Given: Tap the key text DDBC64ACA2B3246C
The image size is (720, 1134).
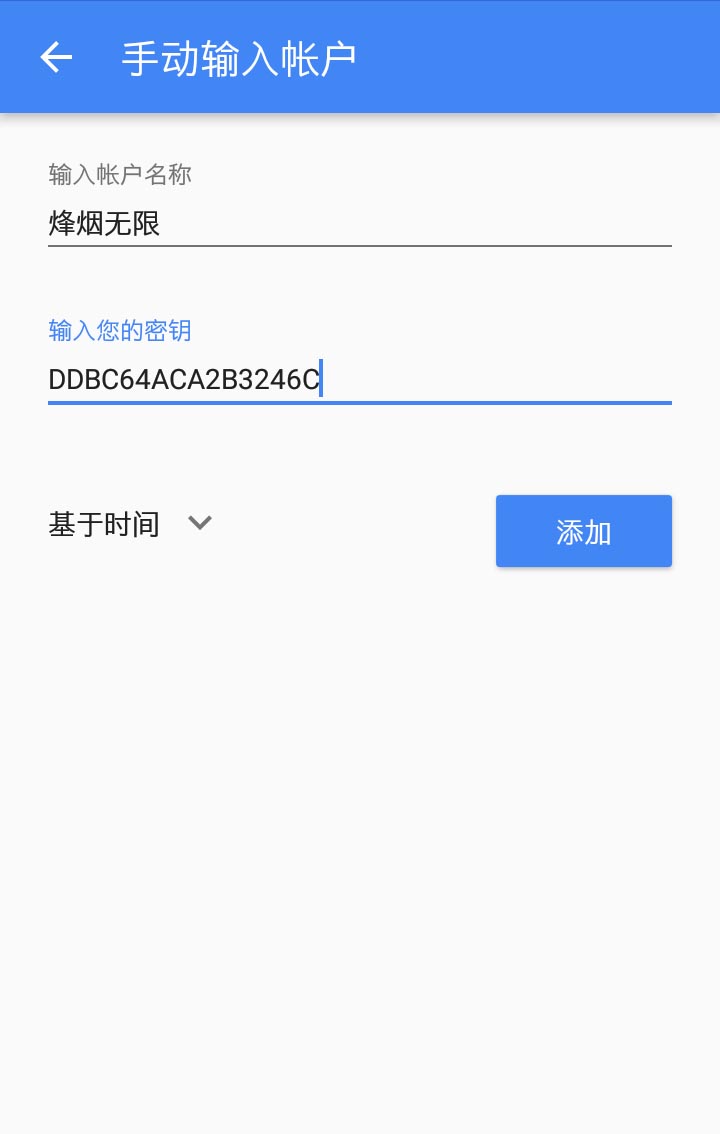Looking at the screenshot, I should click(x=183, y=380).
